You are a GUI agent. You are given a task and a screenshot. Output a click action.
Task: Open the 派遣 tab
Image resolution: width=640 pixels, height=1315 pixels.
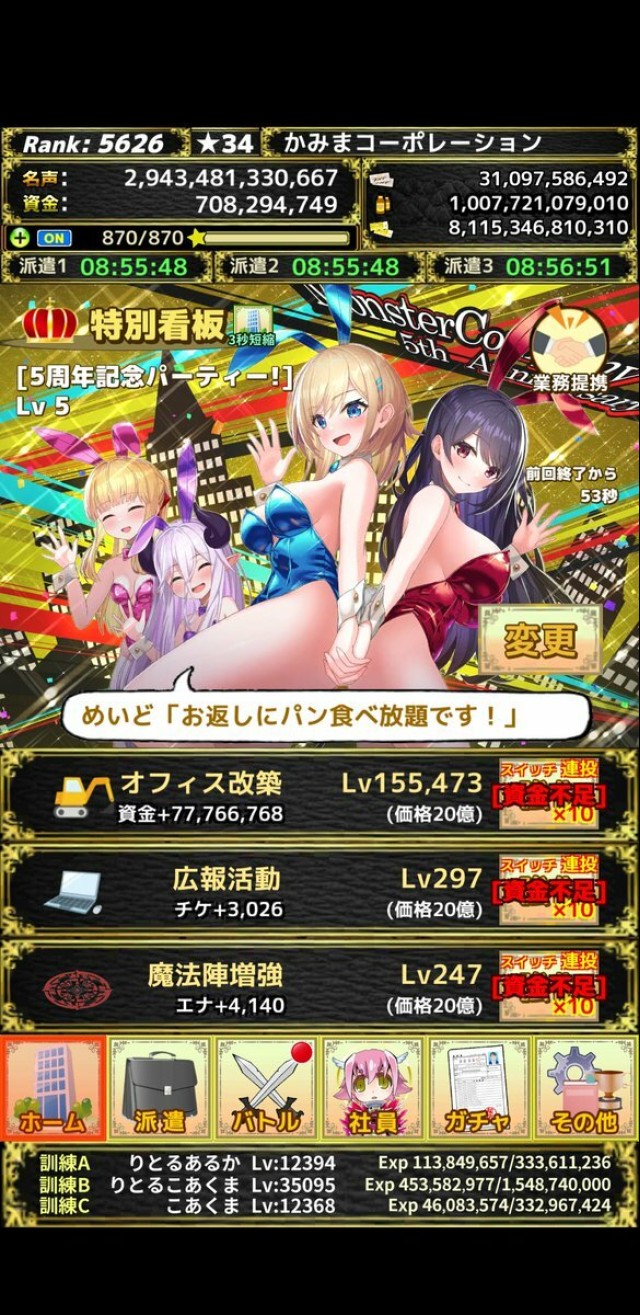160,1088
